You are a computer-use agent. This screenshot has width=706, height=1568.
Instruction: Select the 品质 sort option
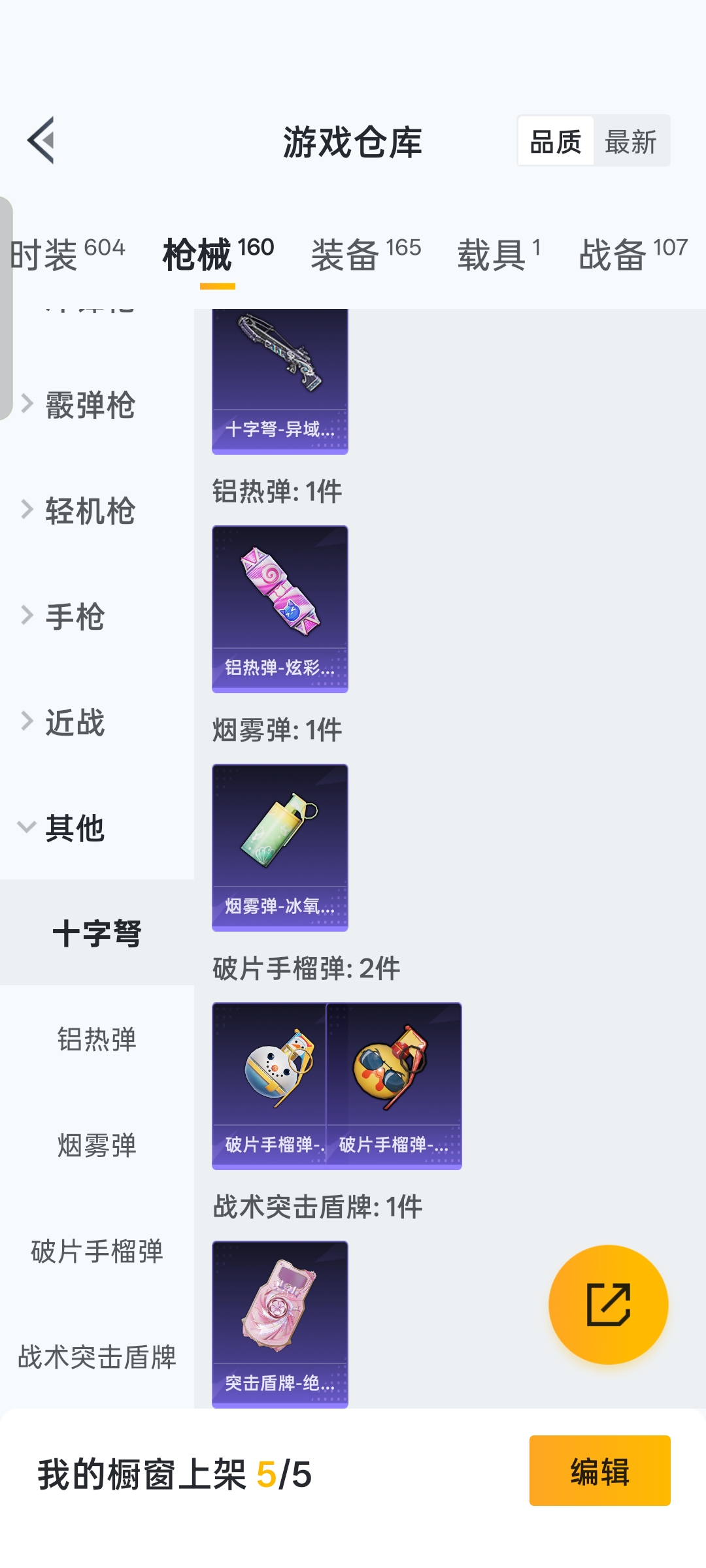coord(556,142)
